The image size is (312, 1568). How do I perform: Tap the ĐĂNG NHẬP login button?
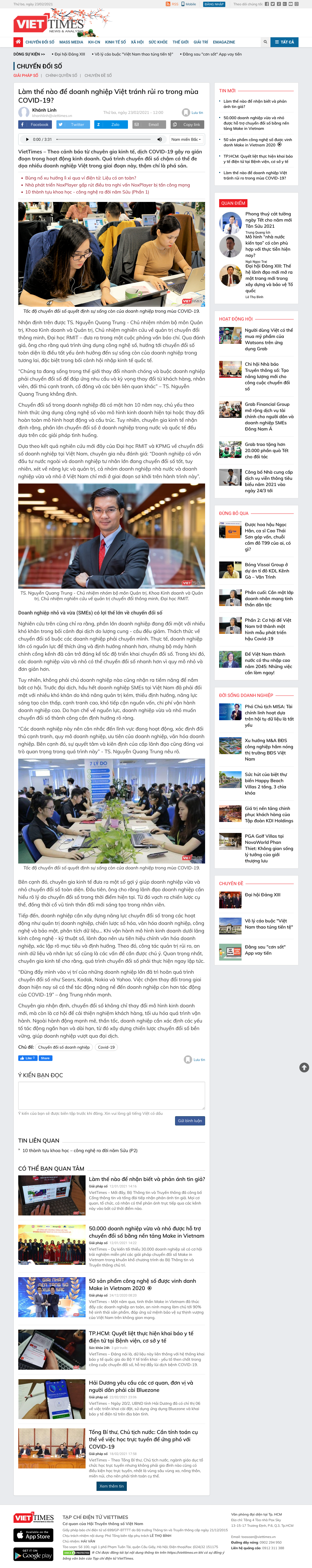[214, 4]
